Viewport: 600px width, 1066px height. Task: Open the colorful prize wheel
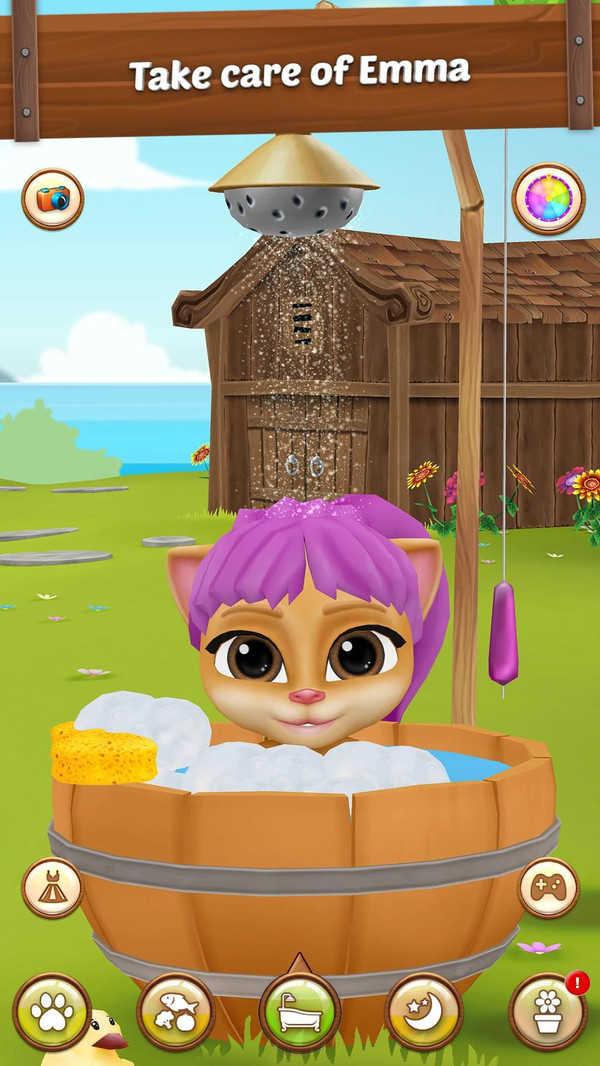548,199
